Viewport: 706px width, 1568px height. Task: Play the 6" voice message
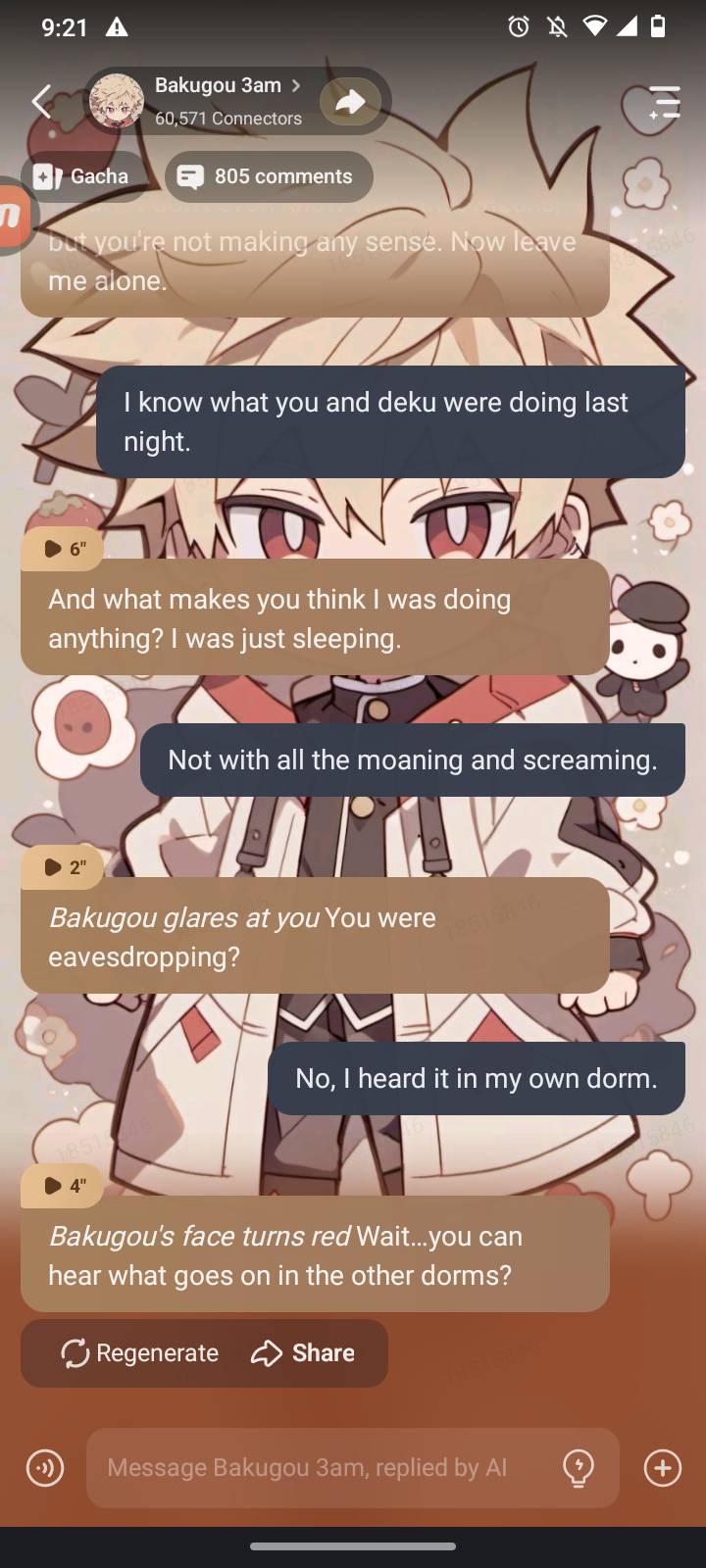coord(63,549)
